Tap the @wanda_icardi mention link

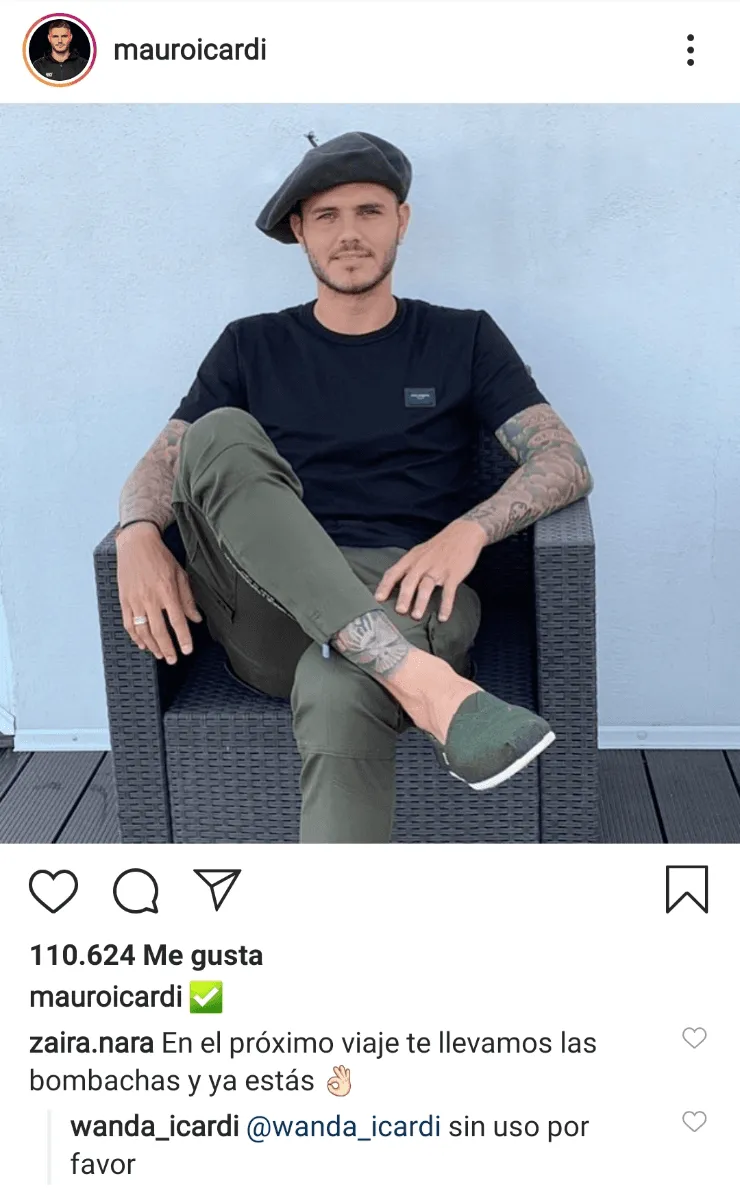[343, 1126]
